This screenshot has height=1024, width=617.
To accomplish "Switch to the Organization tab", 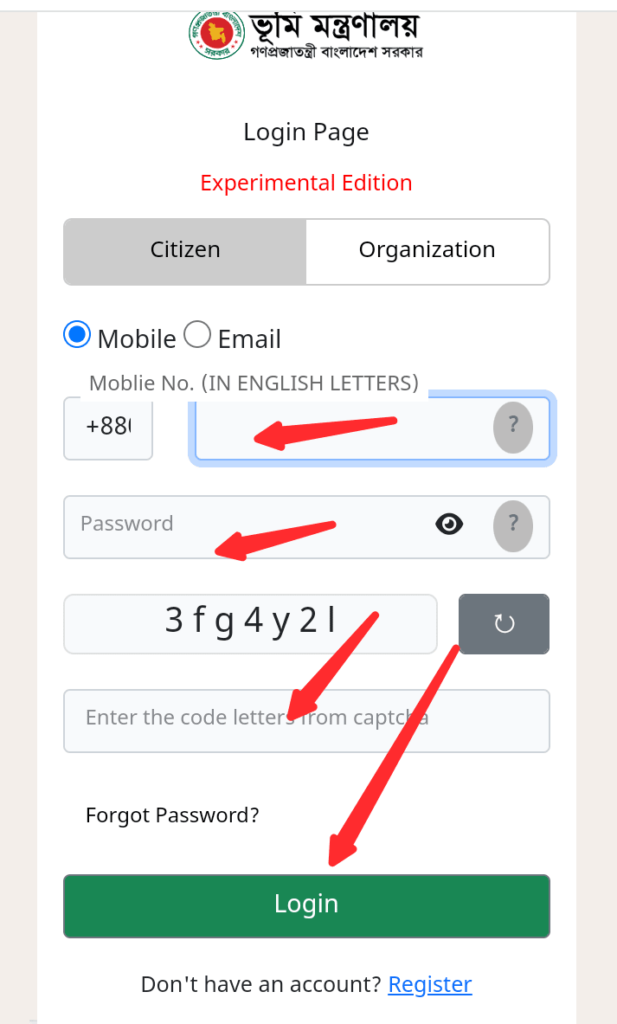I will 427,250.
